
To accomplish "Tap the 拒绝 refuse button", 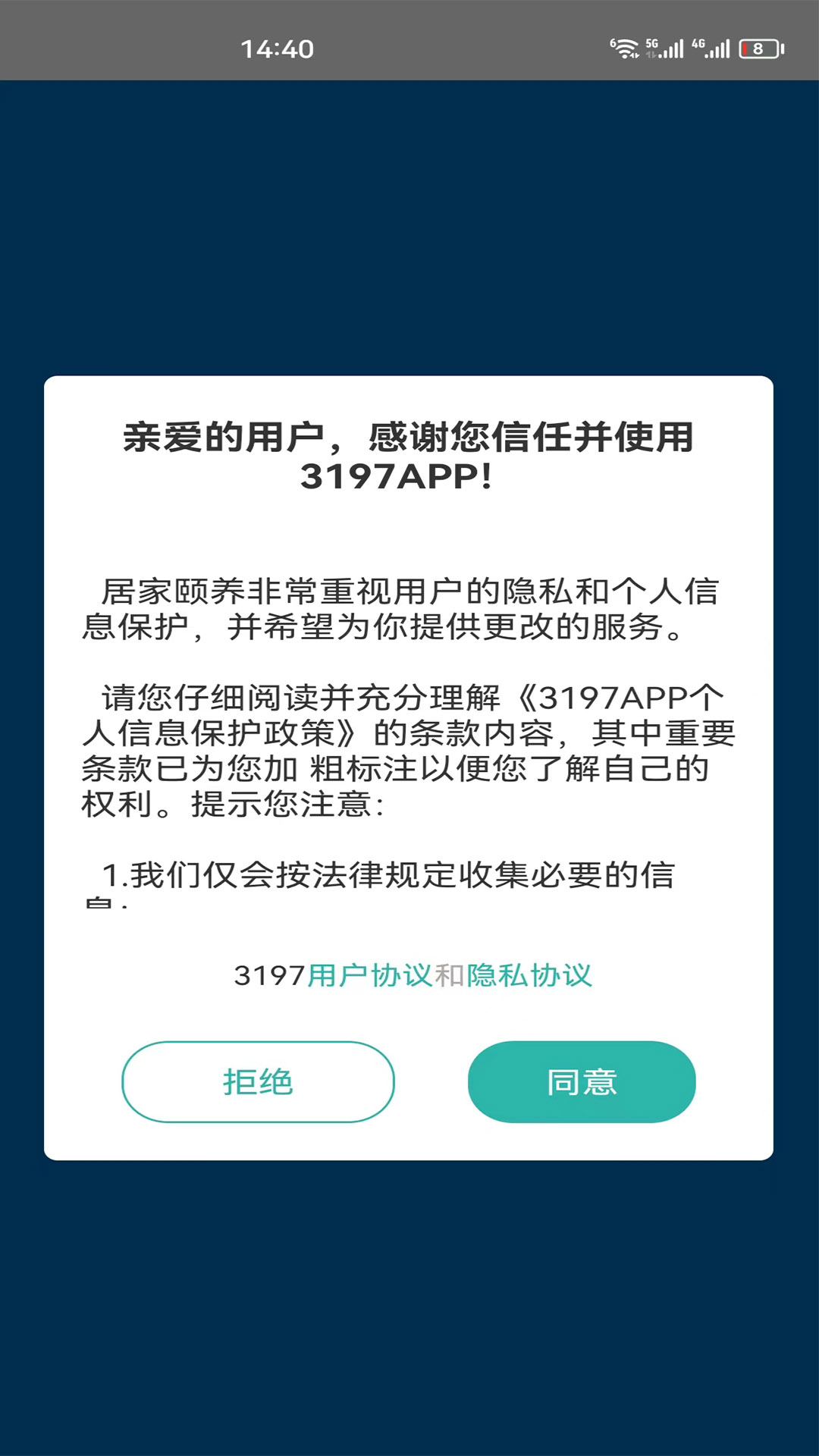I will 258,1083.
